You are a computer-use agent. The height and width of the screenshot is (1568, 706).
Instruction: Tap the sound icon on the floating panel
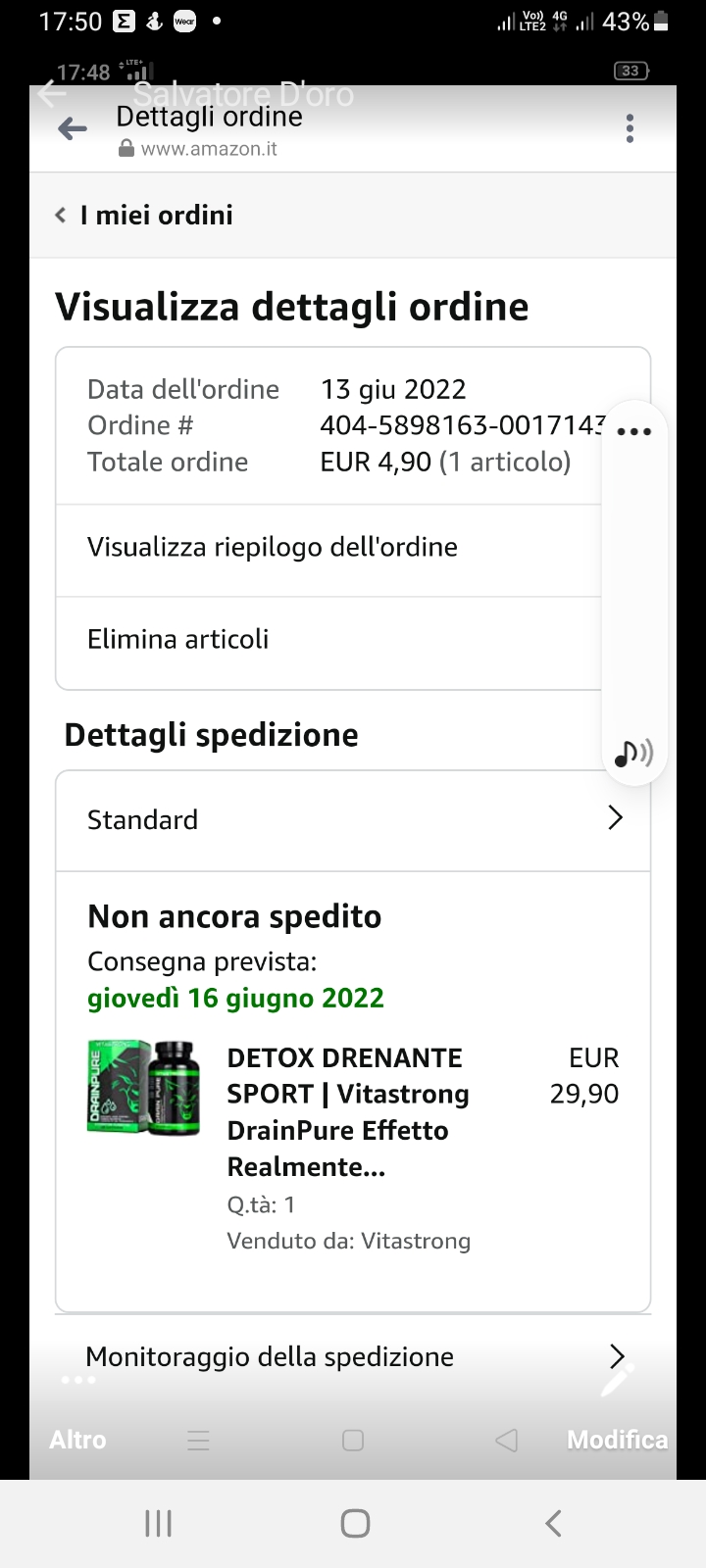633,753
